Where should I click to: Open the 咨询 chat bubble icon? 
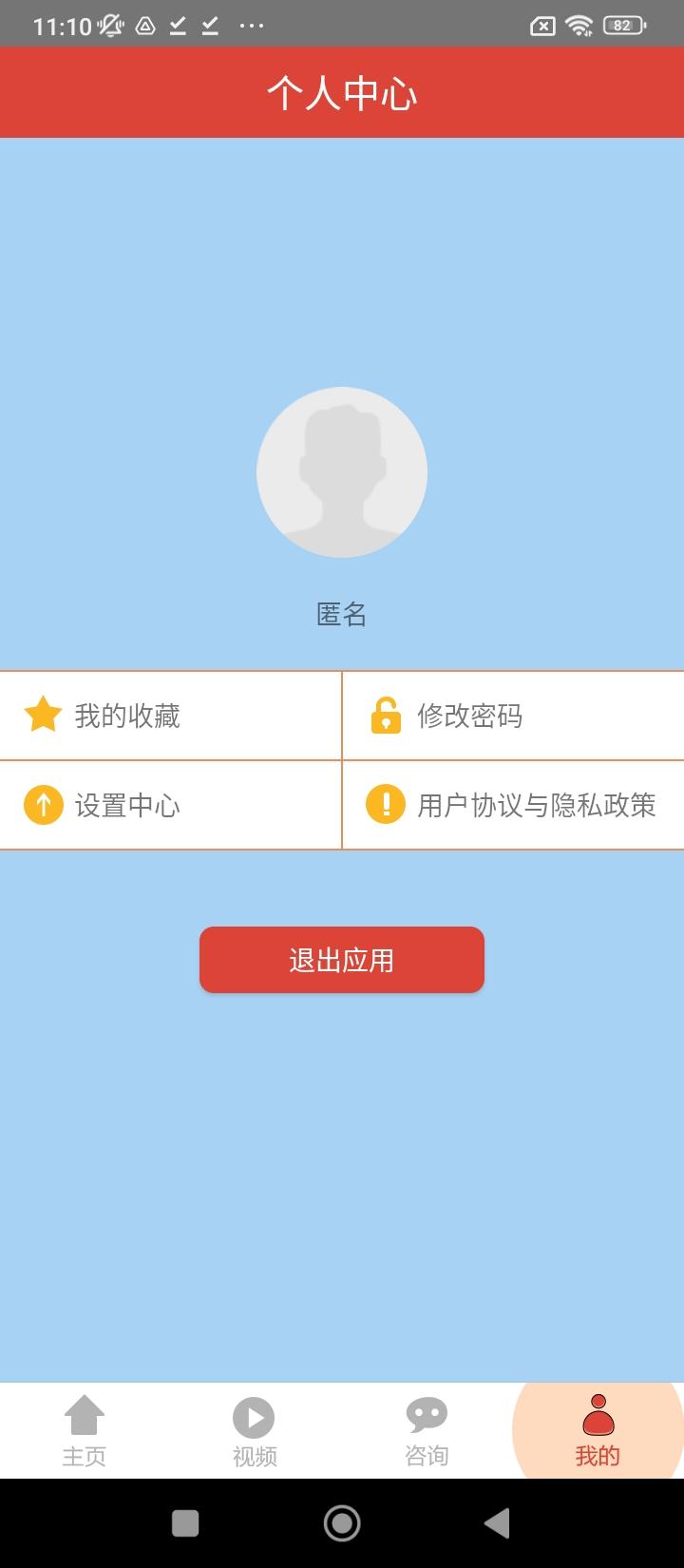[427, 1415]
